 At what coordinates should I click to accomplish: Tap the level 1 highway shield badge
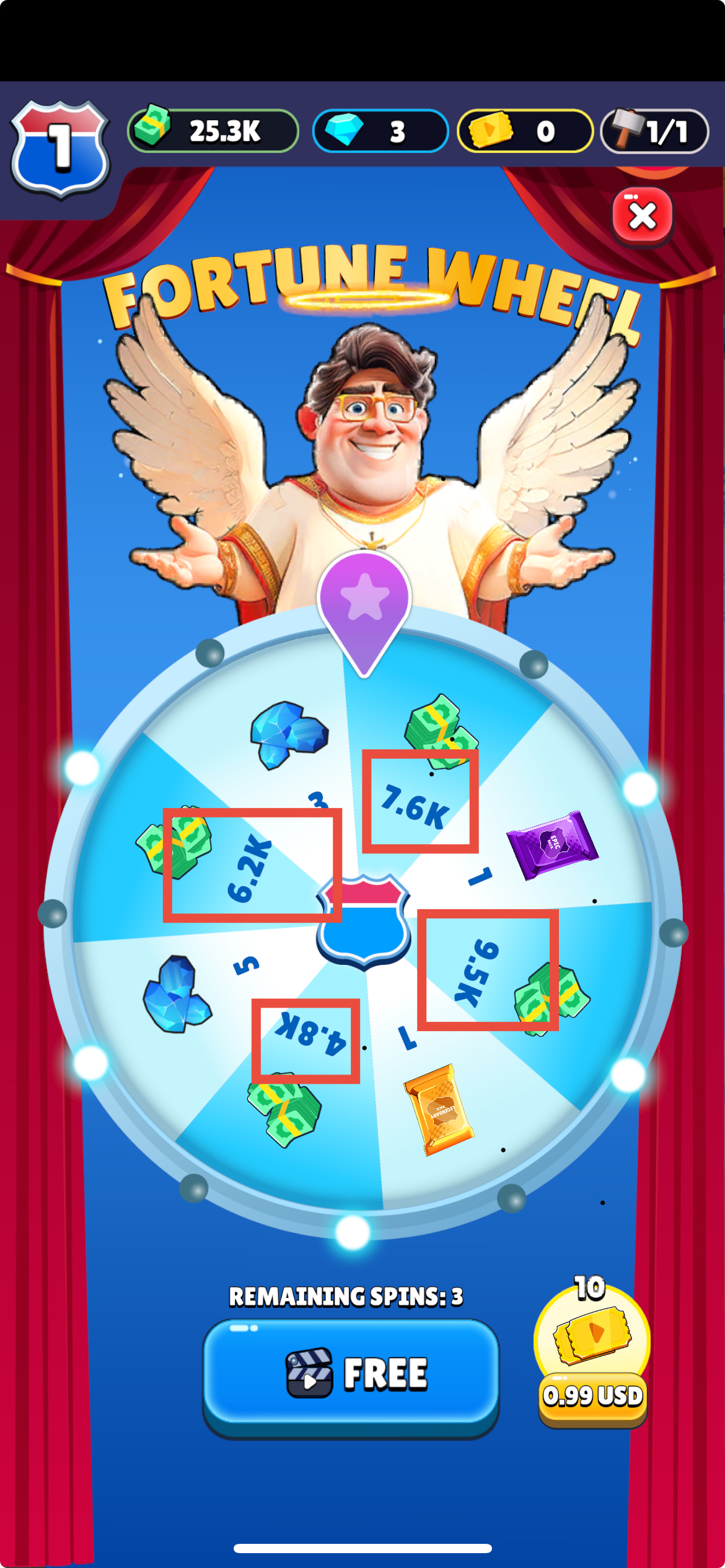coord(60,149)
